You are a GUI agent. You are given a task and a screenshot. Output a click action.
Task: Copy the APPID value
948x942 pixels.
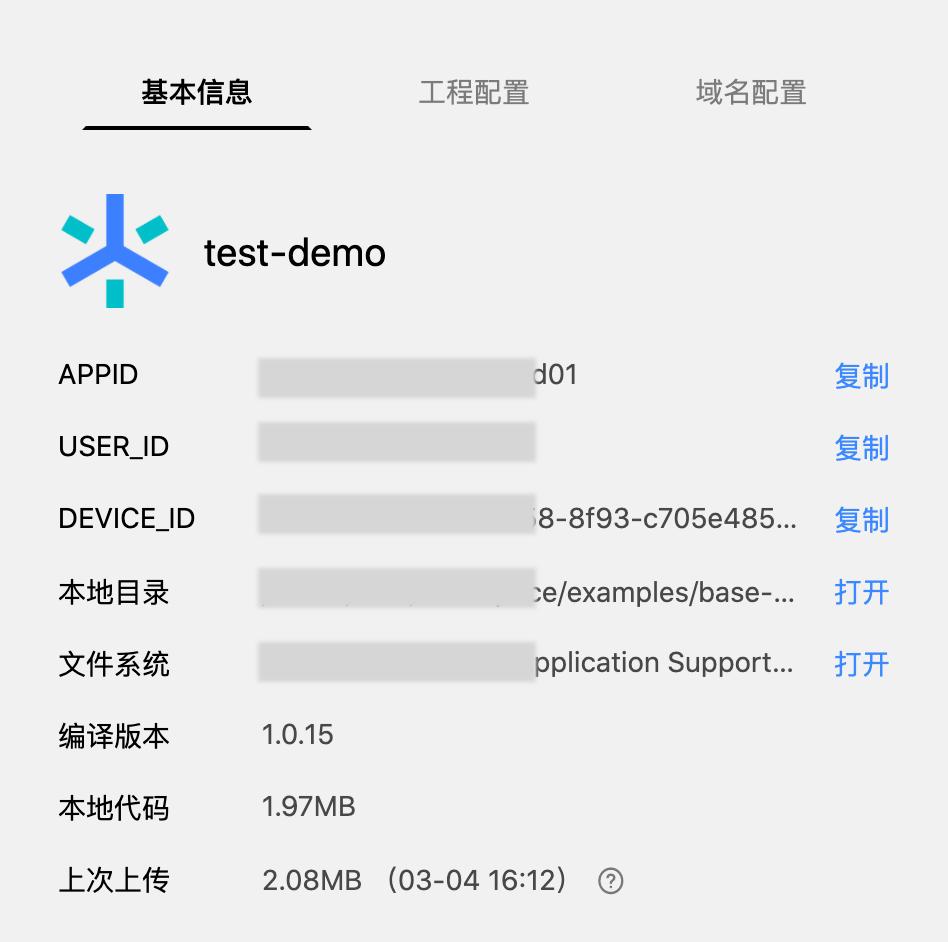tap(861, 376)
